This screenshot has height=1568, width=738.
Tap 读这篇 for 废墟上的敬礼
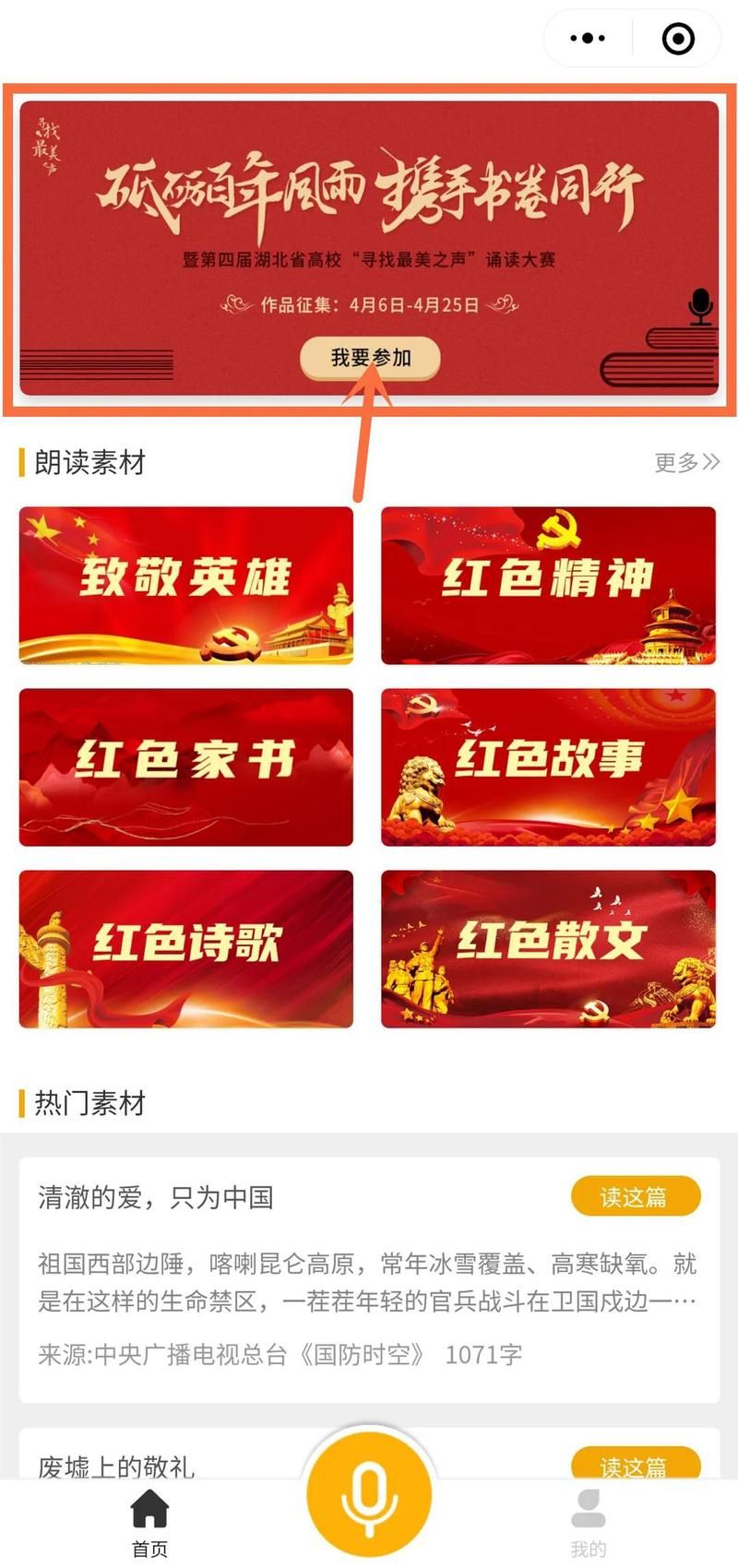(635, 1464)
